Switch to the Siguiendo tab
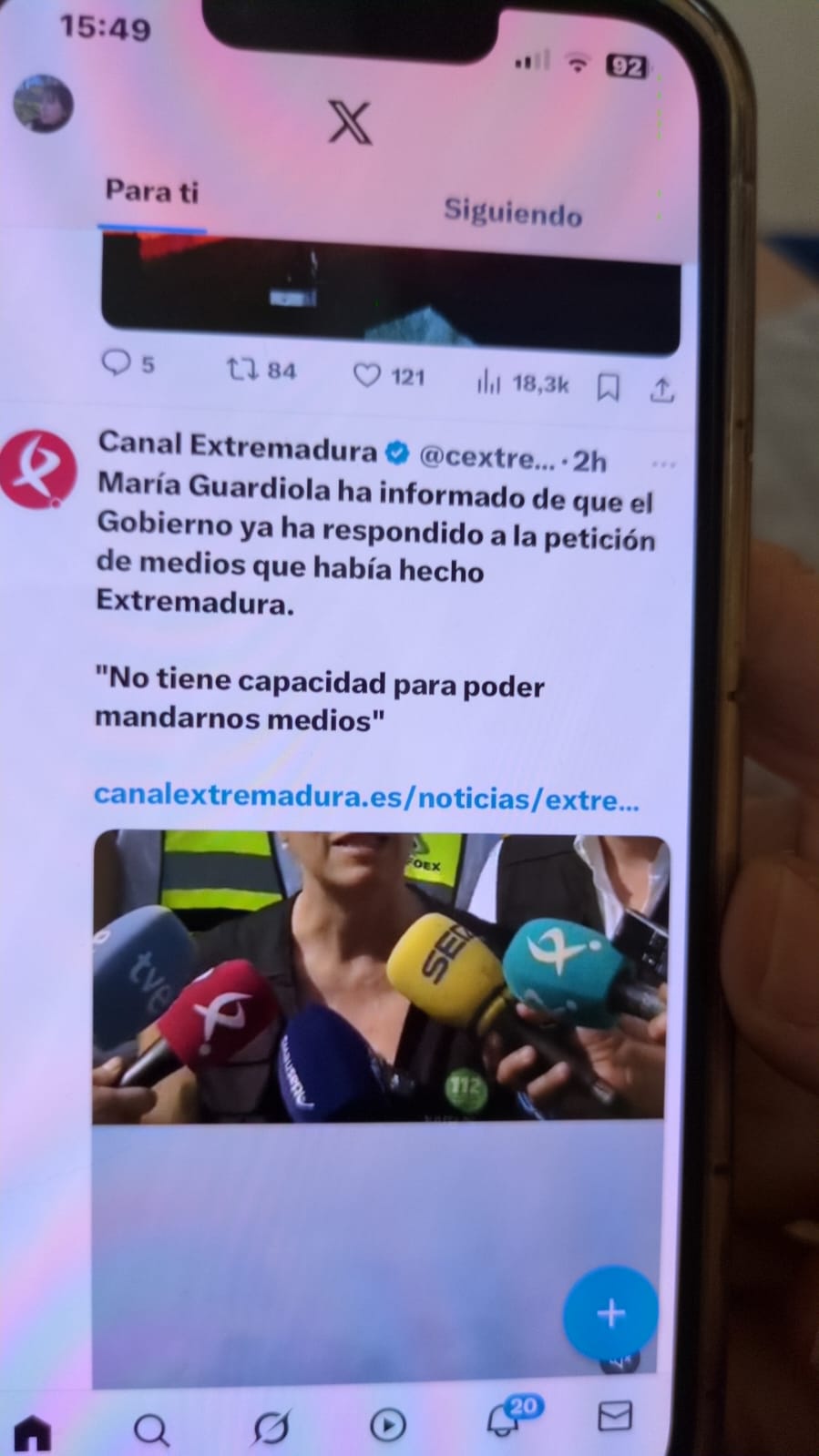This screenshot has width=819, height=1456. (x=512, y=212)
